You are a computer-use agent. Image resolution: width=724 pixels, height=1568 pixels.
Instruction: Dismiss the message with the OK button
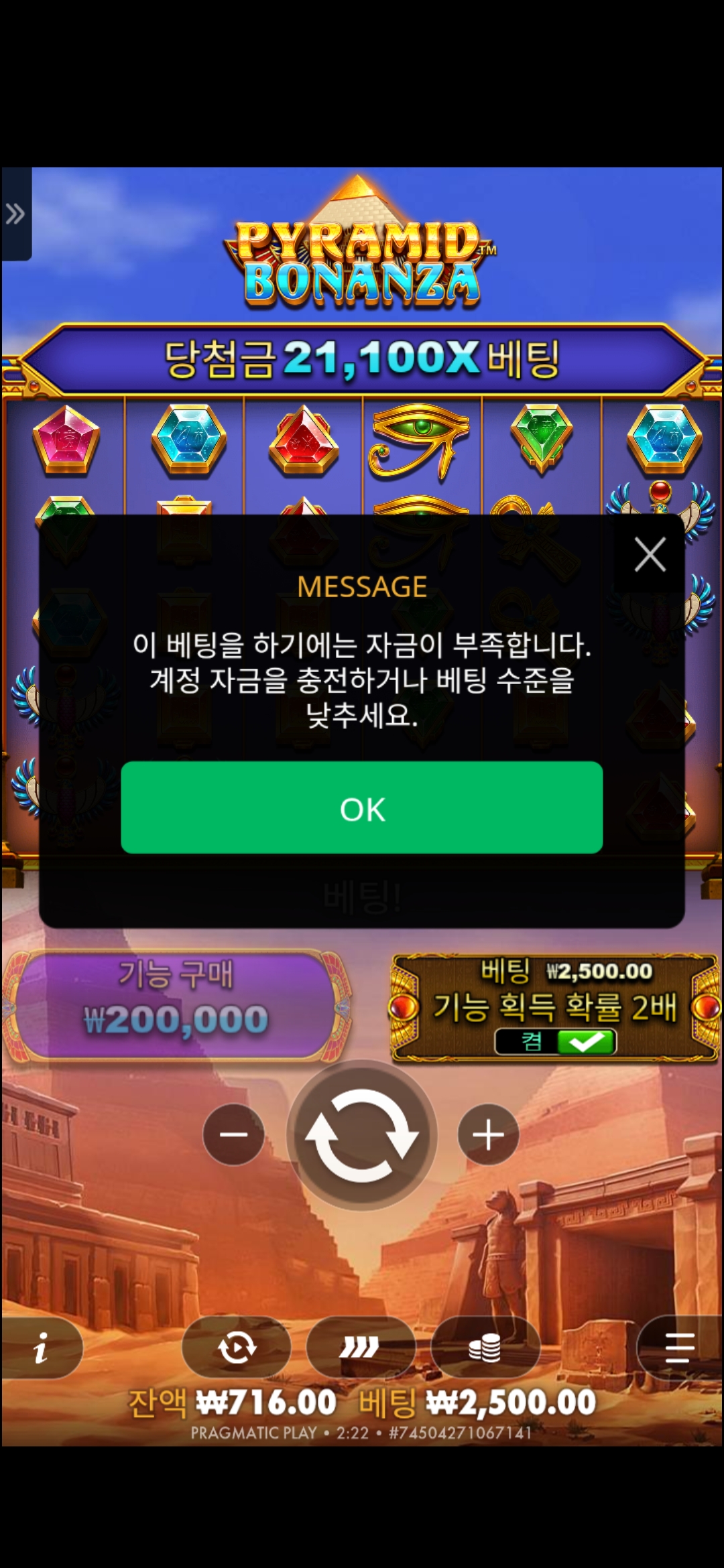(361, 807)
